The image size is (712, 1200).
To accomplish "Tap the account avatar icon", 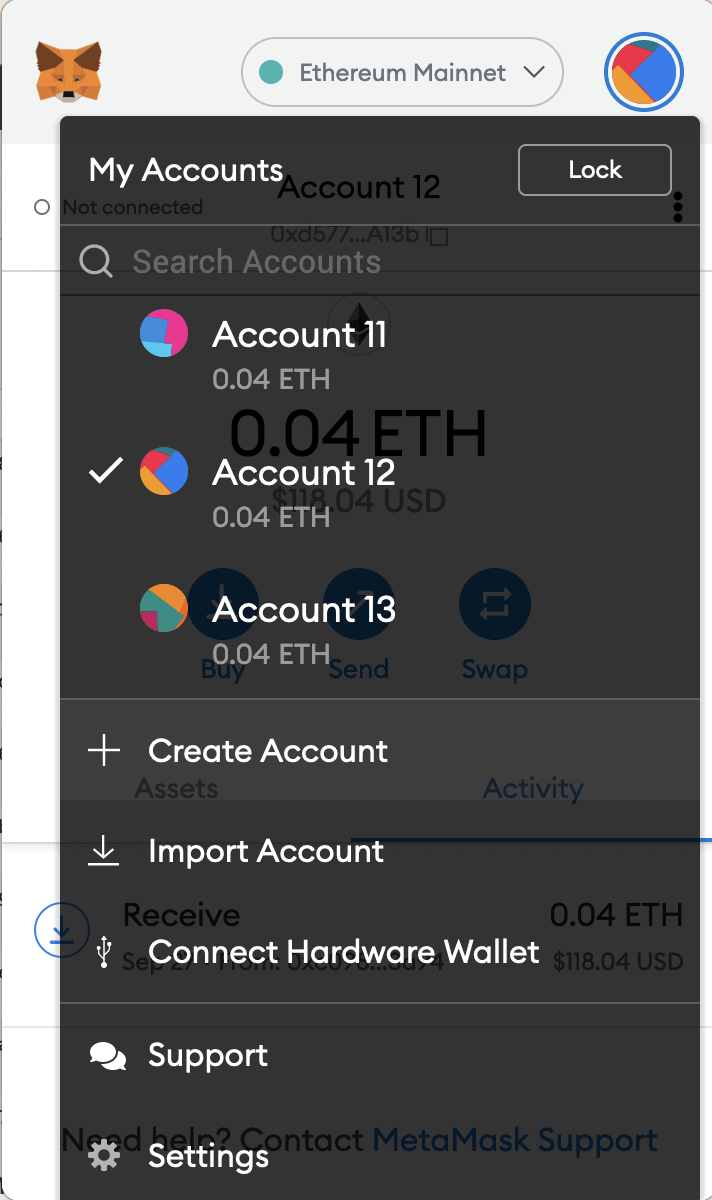I will click(x=644, y=72).
